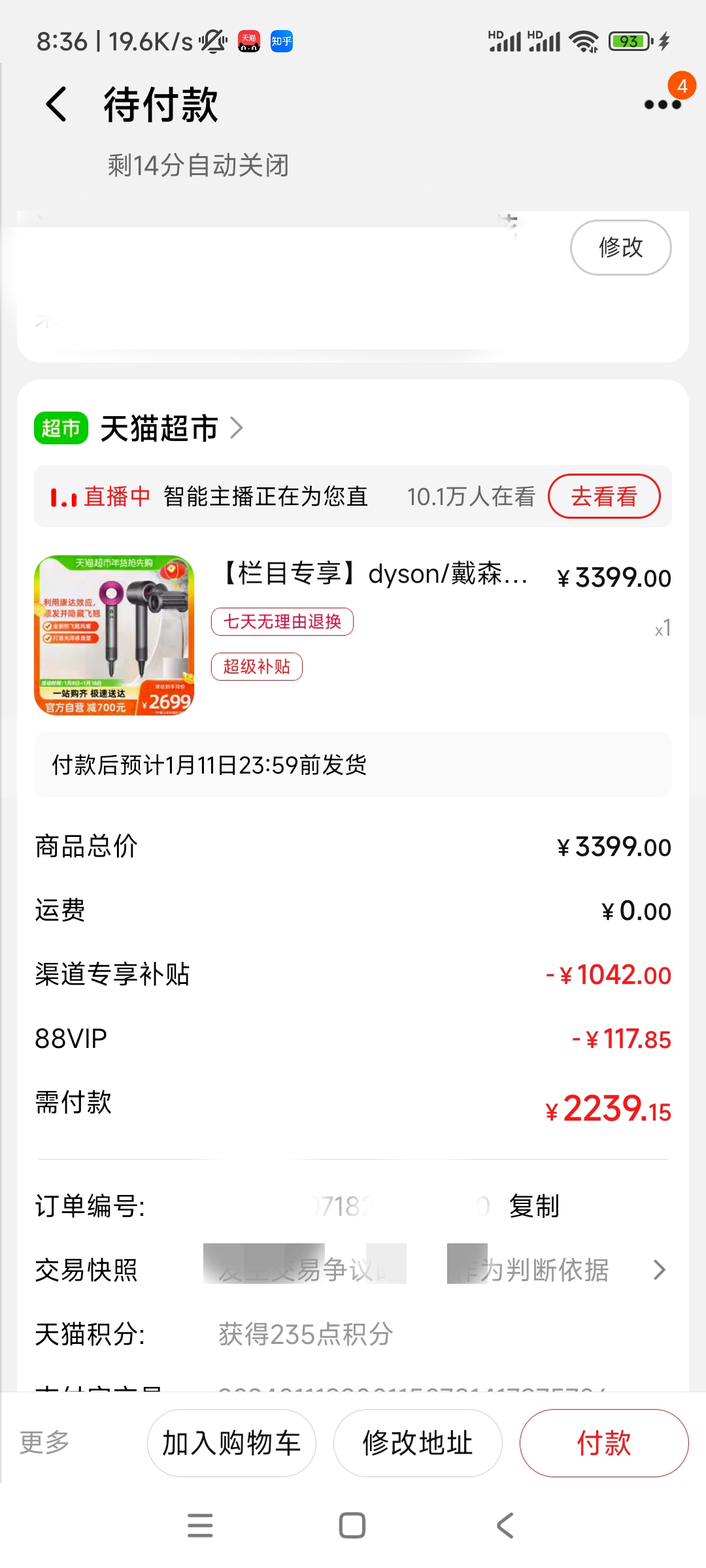
Task: Go back using the top-left arrow
Action: [56, 105]
